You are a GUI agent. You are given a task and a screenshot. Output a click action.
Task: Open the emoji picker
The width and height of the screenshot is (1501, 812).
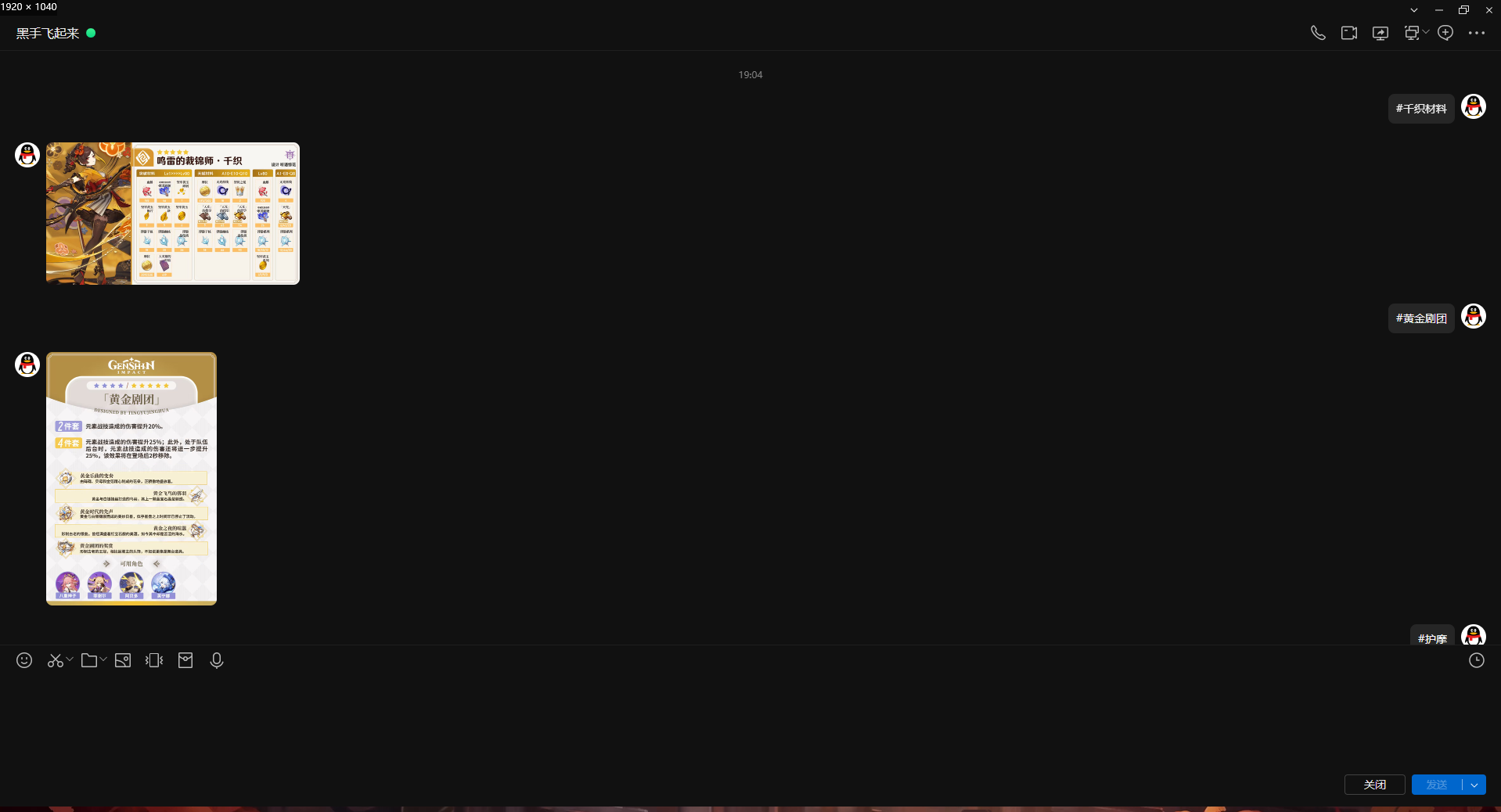click(x=24, y=660)
